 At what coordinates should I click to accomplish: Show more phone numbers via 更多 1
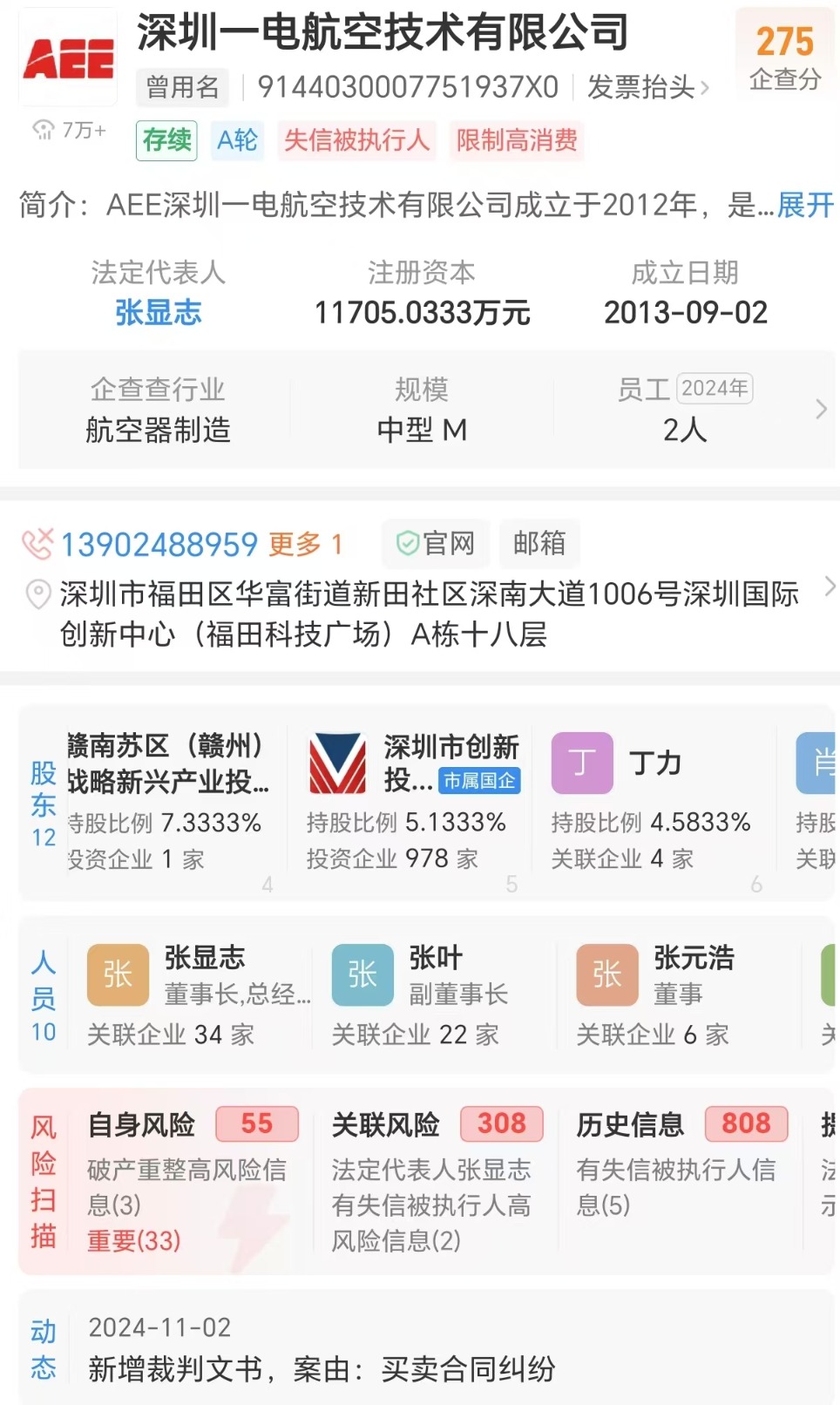tap(305, 545)
